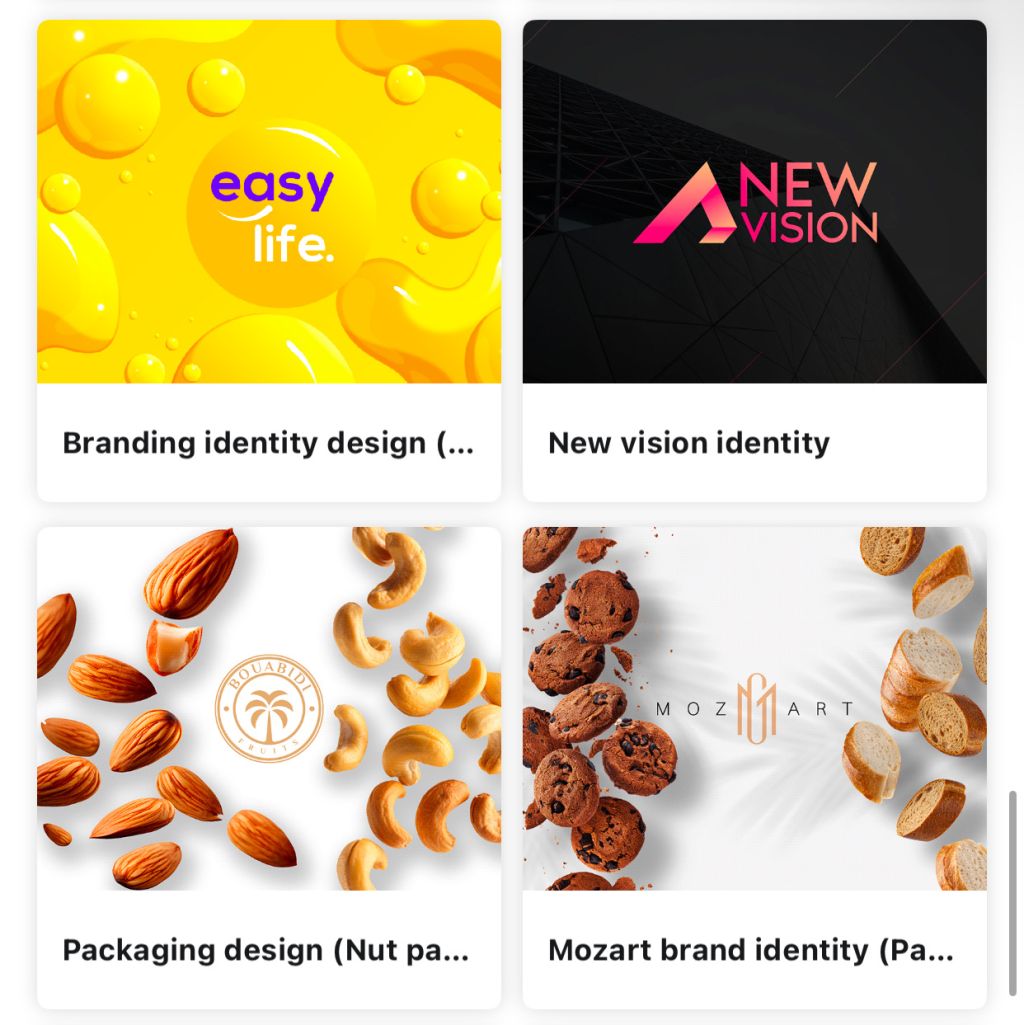Open the Mozart brand identity project
1024x1025 pixels.
coord(754,767)
